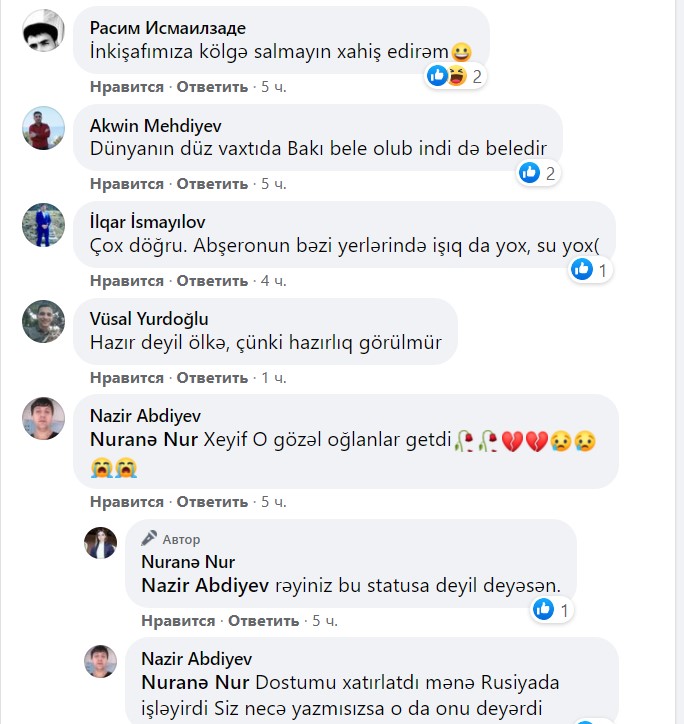The height and width of the screenshot is (724, 684).
Task: Open Vüsal Yurdoğlu's profile picture
Action: 43,320
